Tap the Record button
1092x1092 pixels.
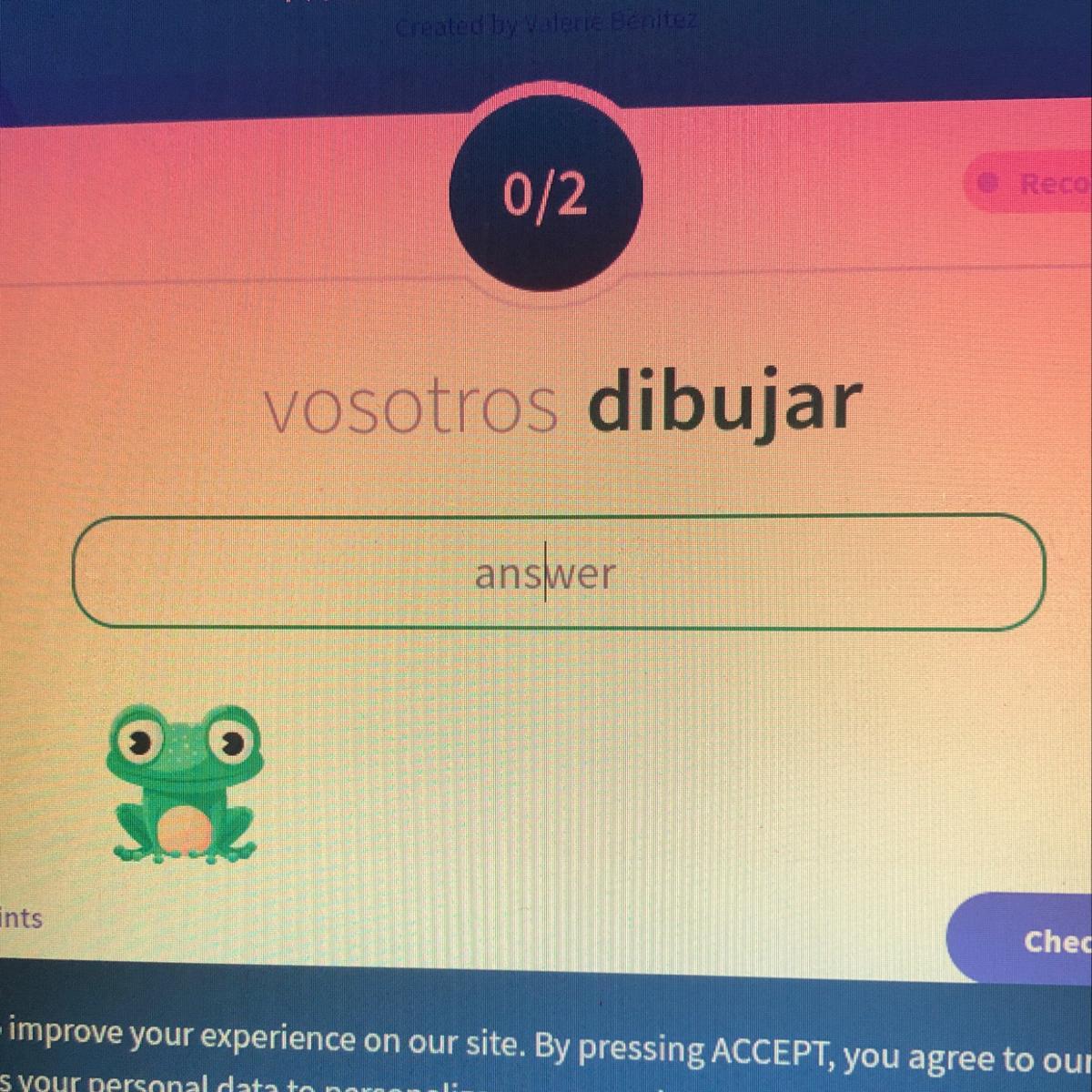pos(1028,183)
